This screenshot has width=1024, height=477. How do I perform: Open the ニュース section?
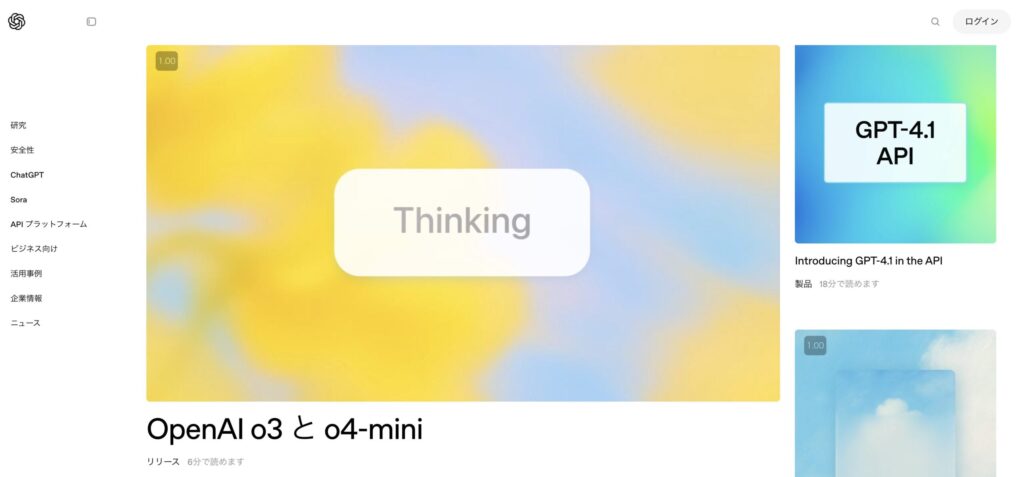pyautogui.click(x=26, y=323)
